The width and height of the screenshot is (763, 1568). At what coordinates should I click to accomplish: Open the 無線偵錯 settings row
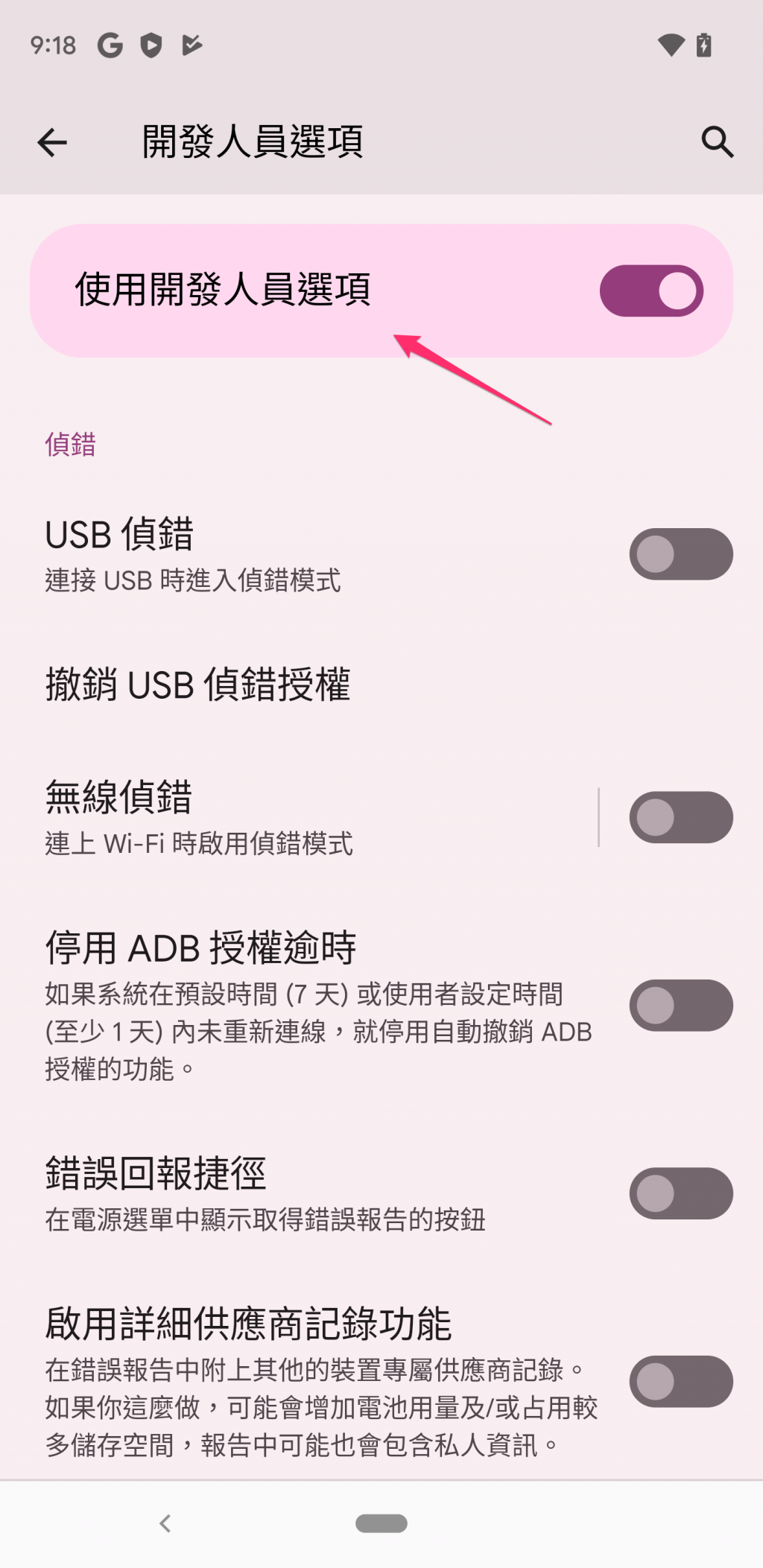[x=298, y=817]
